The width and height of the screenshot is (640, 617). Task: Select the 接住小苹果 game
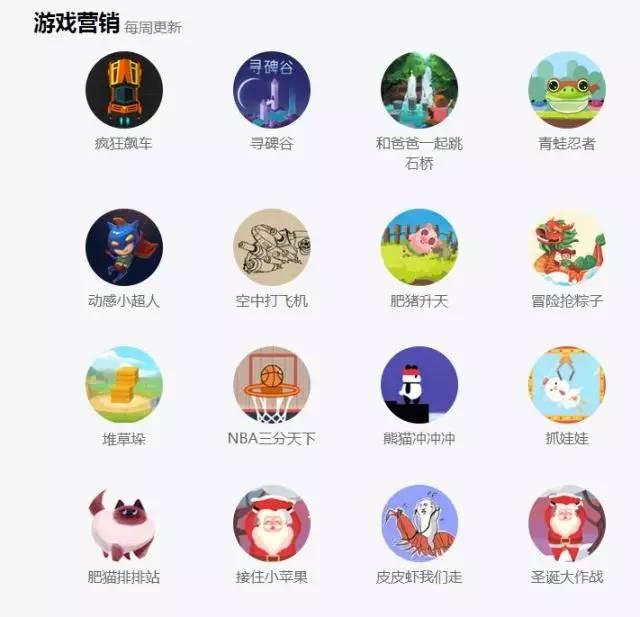272,523
